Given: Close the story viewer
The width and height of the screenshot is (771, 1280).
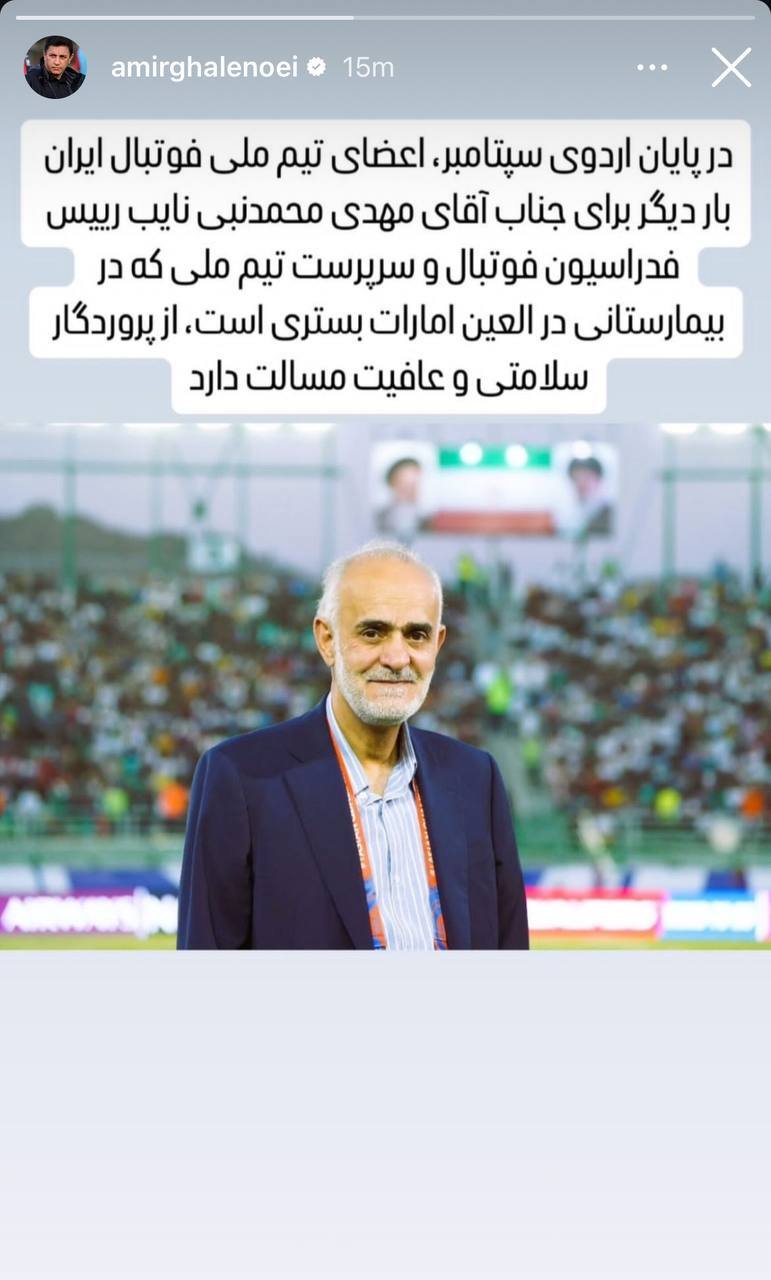Looking at the screenshot, I should click(731, 68).
